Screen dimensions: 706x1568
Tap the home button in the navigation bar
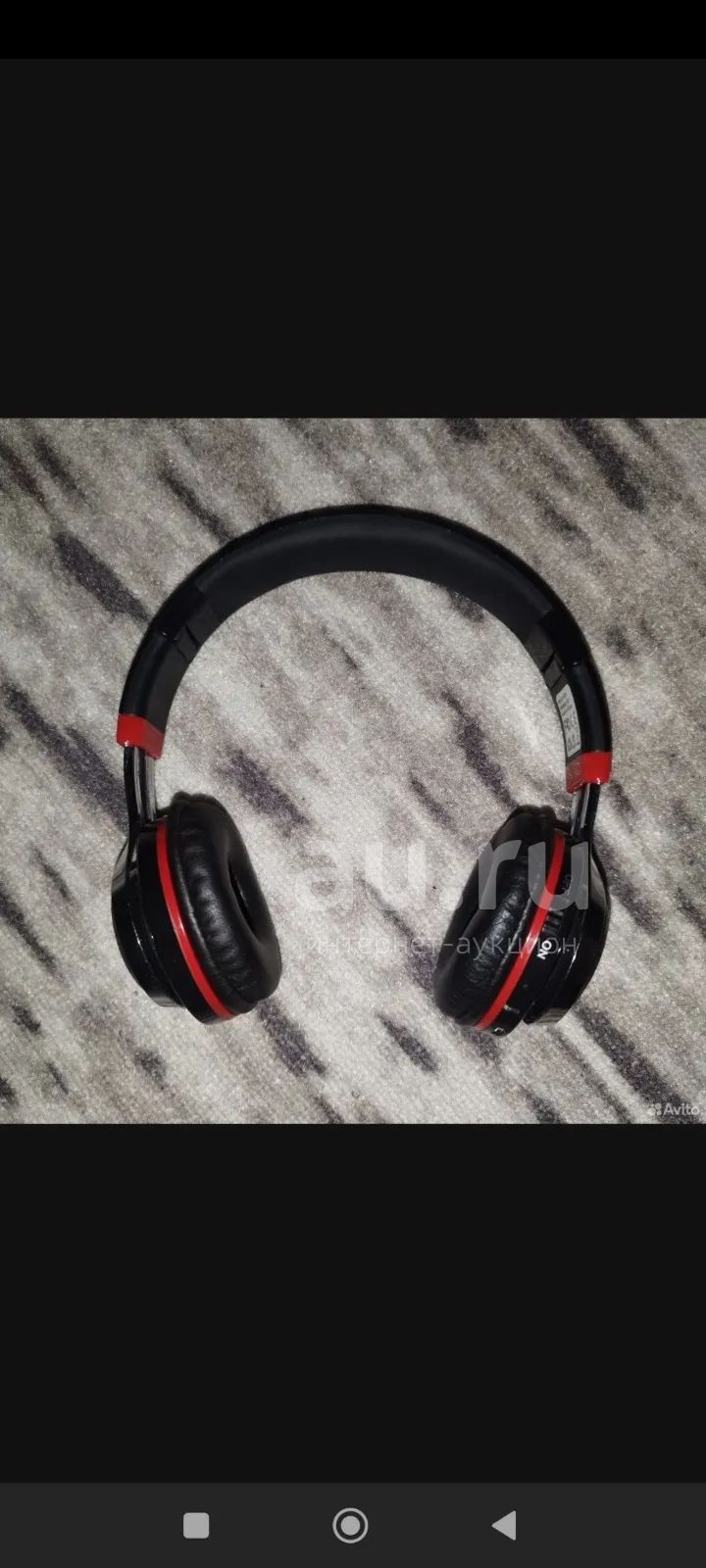tap(351, 1525)
